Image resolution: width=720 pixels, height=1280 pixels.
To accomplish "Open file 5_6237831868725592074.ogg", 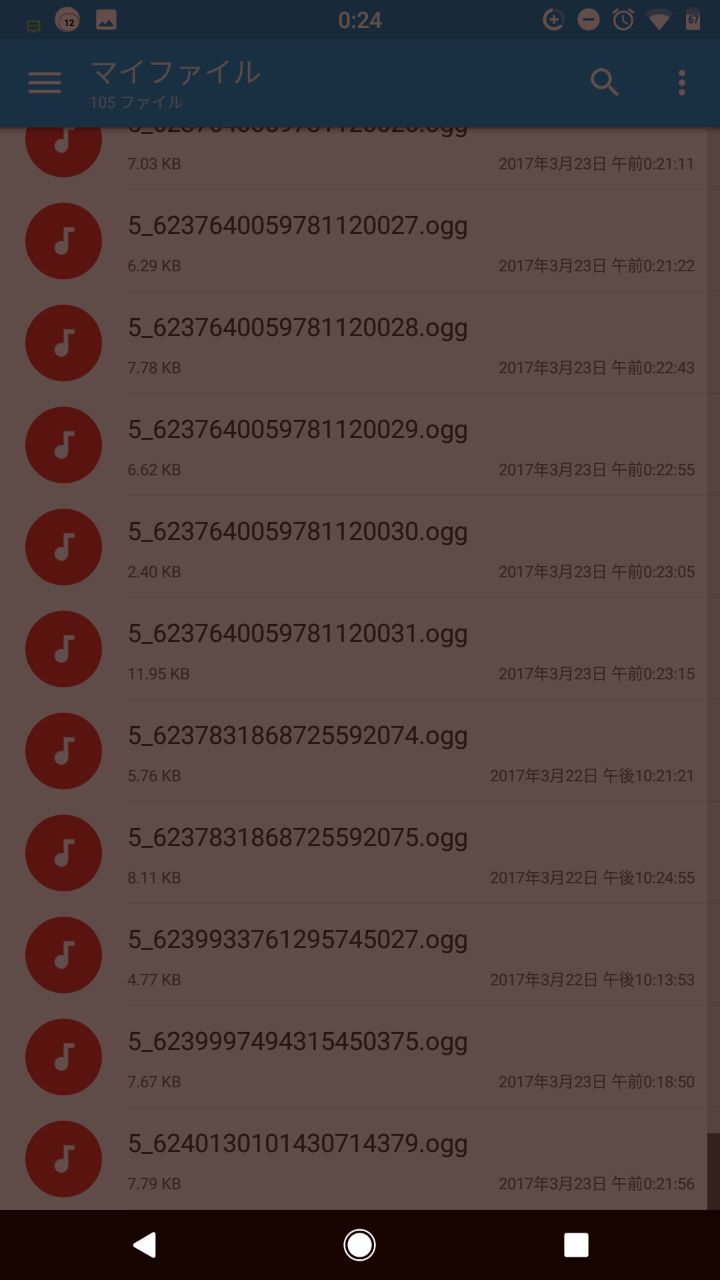I will (298, 736).
